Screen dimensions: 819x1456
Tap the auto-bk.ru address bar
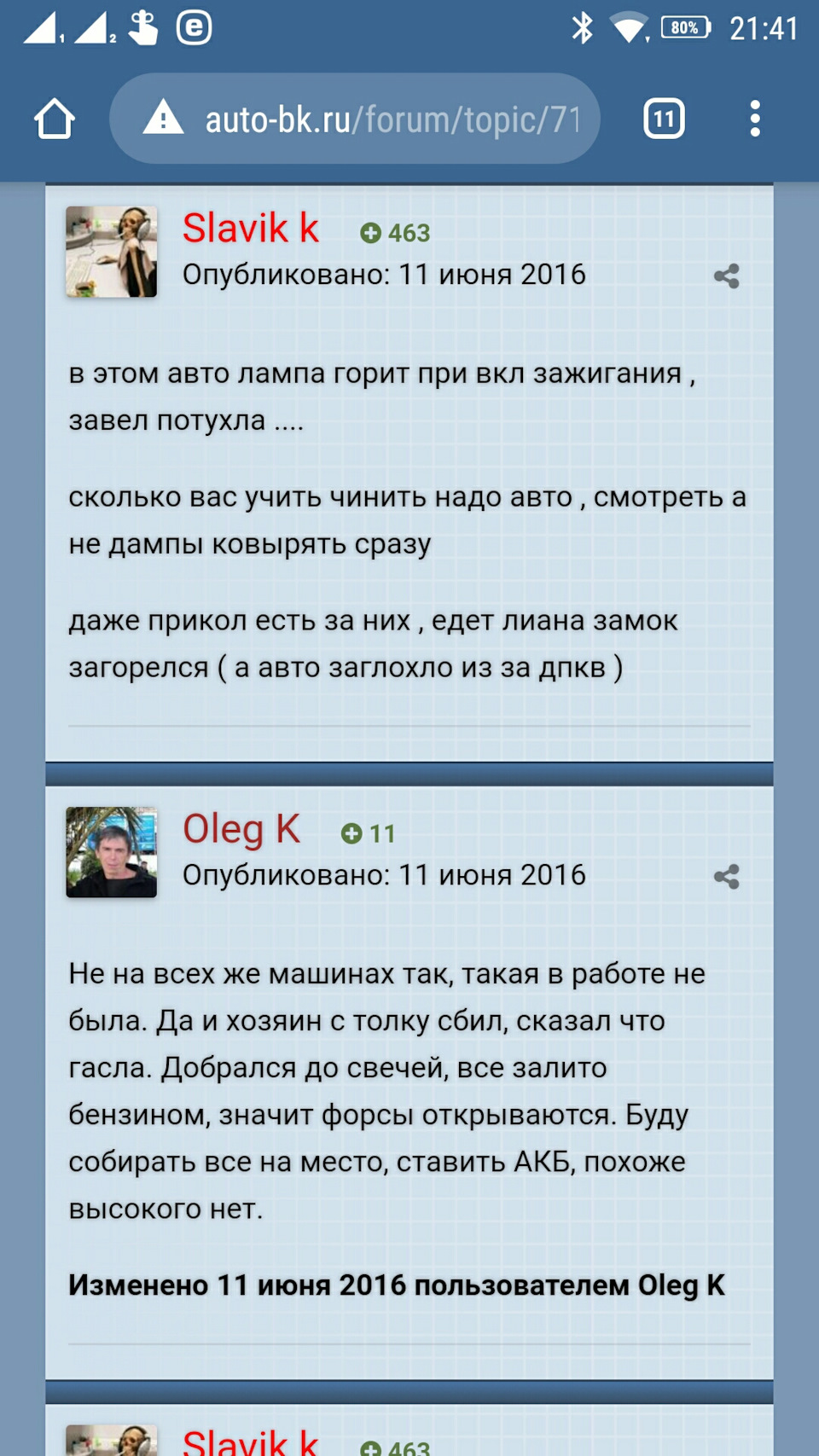(355, 119)
